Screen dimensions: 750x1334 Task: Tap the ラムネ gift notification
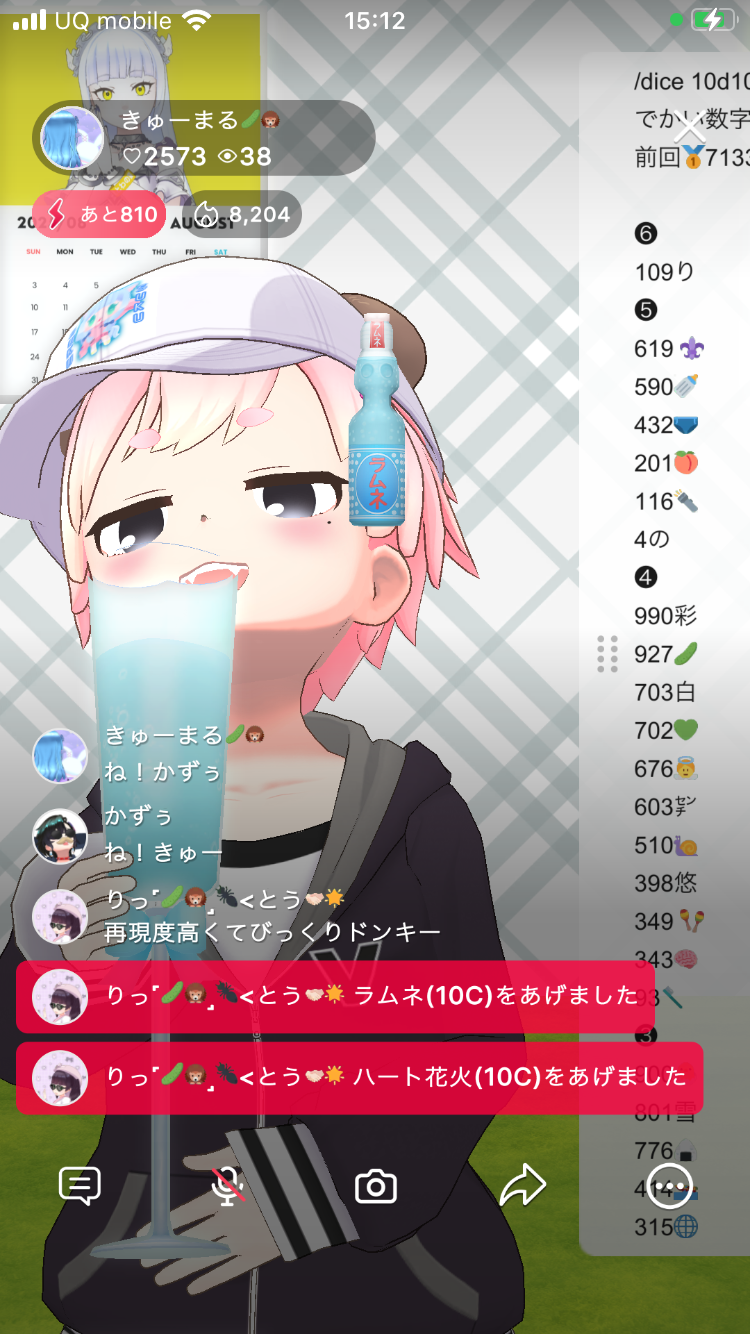coord(335,996)
